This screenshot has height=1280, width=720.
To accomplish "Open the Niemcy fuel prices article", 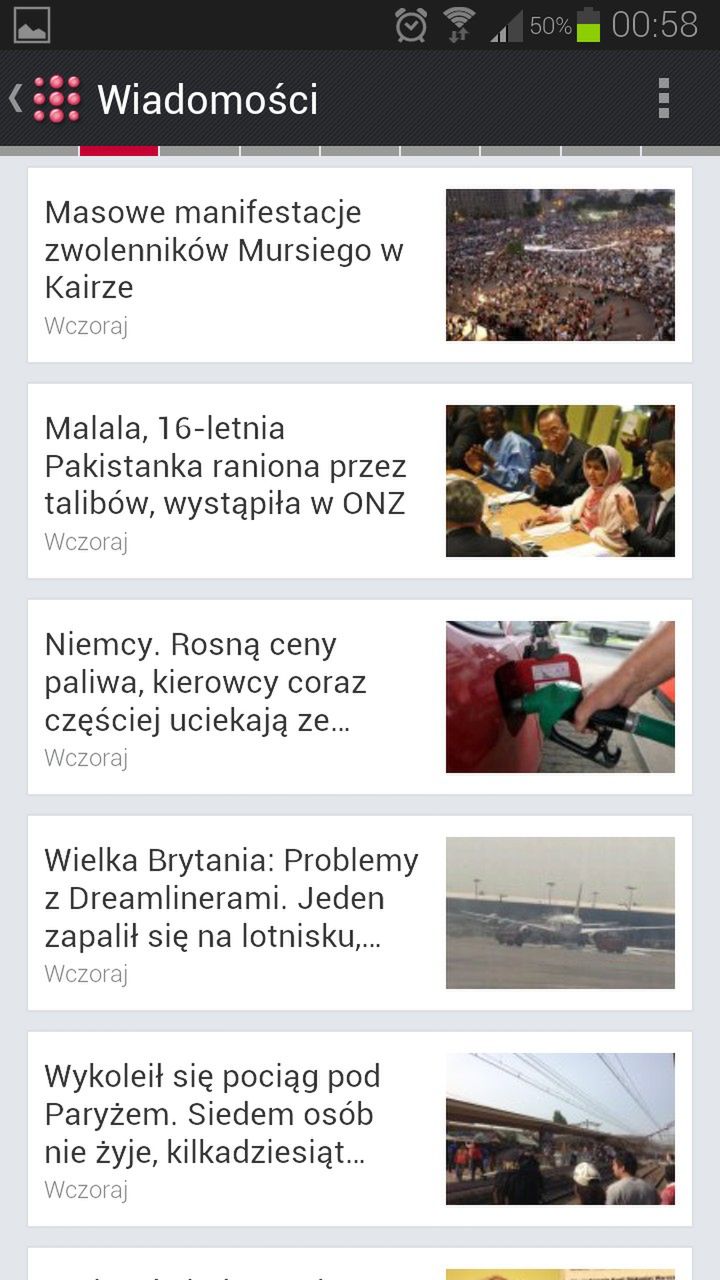I will [359, 697].
